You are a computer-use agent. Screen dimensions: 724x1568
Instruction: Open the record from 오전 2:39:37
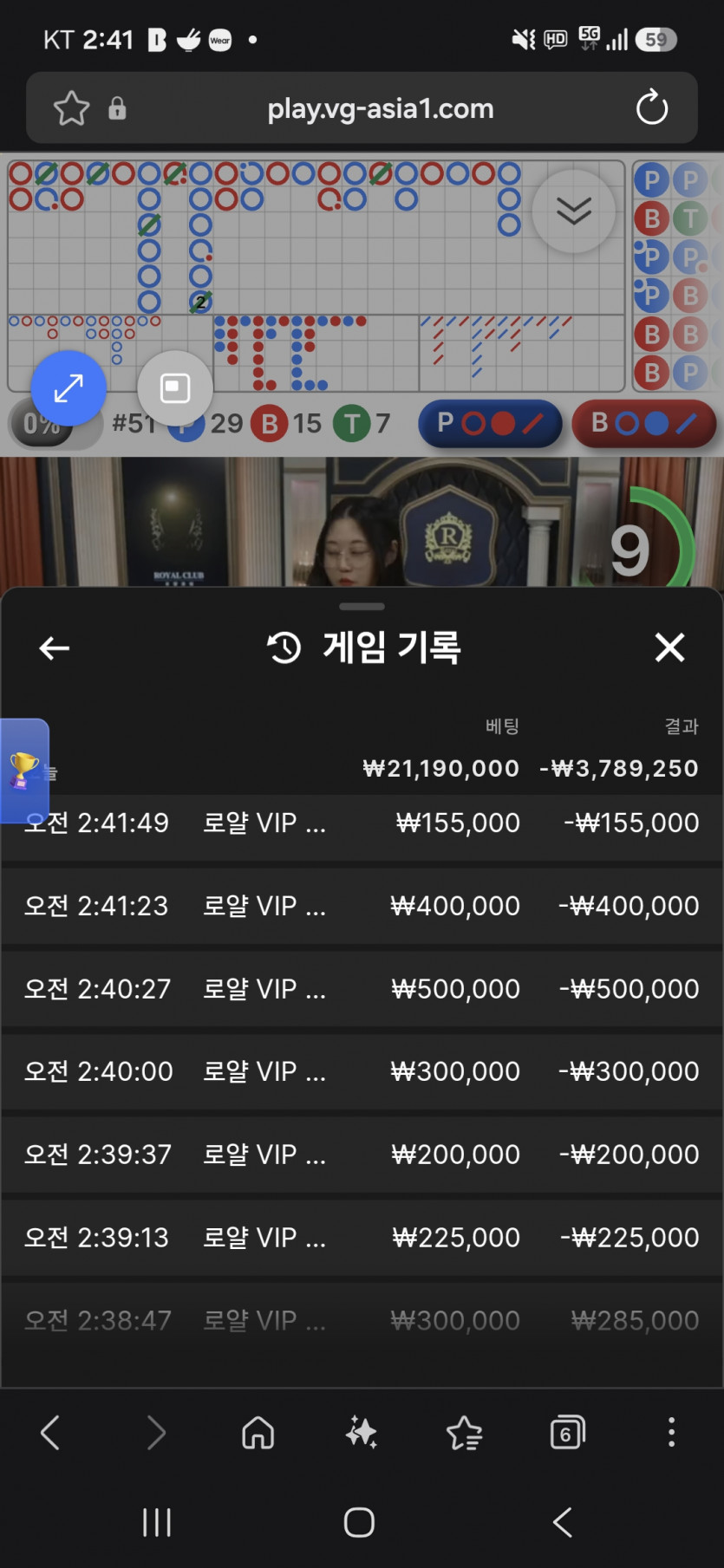362,1155
